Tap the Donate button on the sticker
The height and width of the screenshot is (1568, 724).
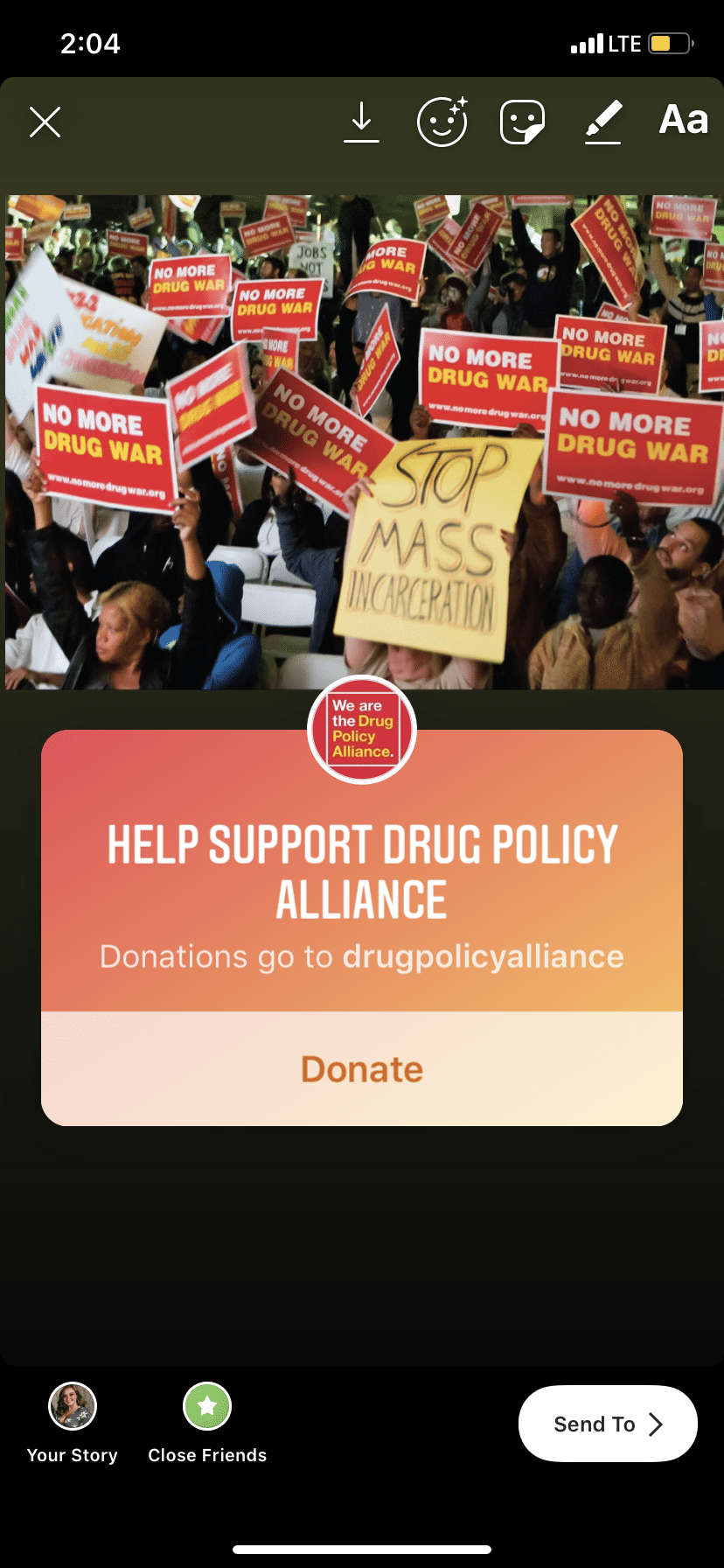pos(362,1069)
